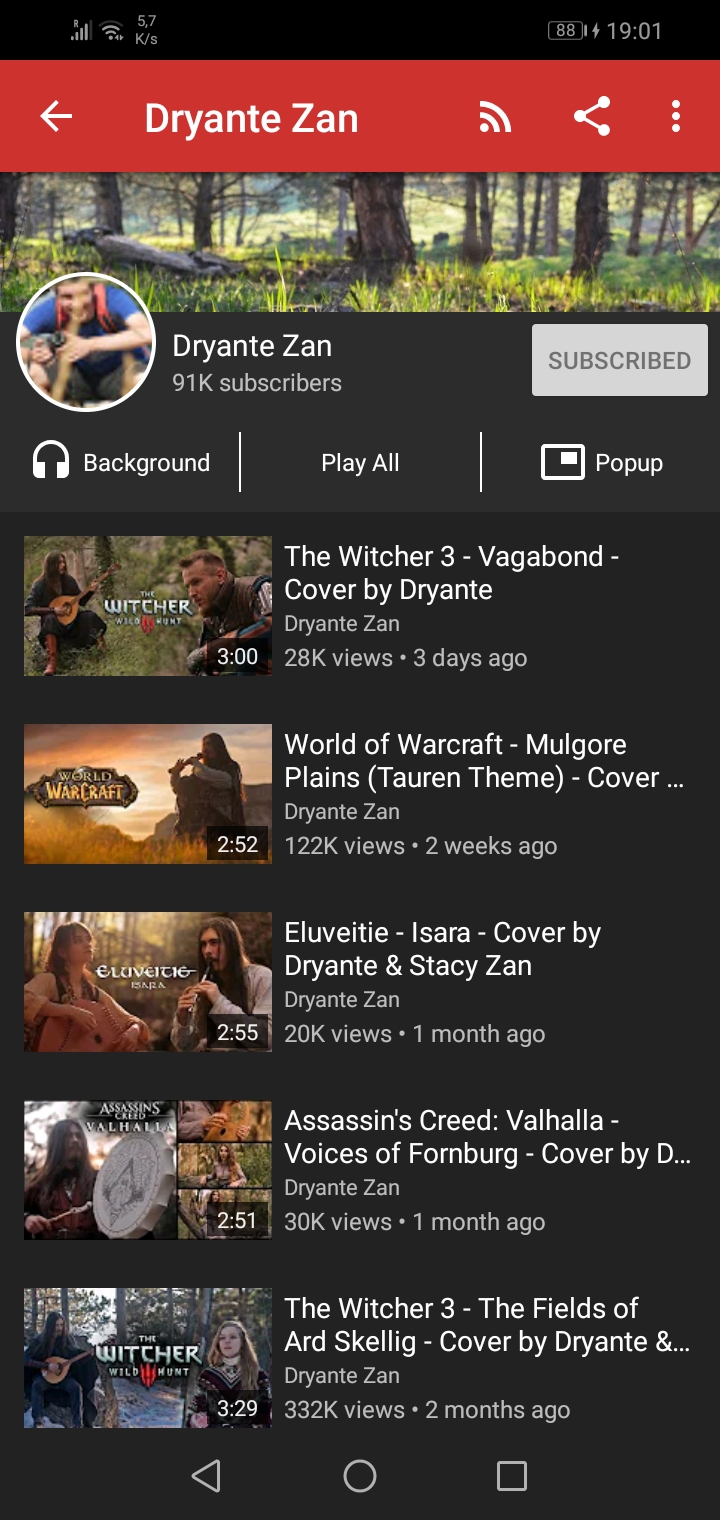Share the Dryante Zan channel
The height and width of the screenshot is (1520, 720).
tap(592, 117)
